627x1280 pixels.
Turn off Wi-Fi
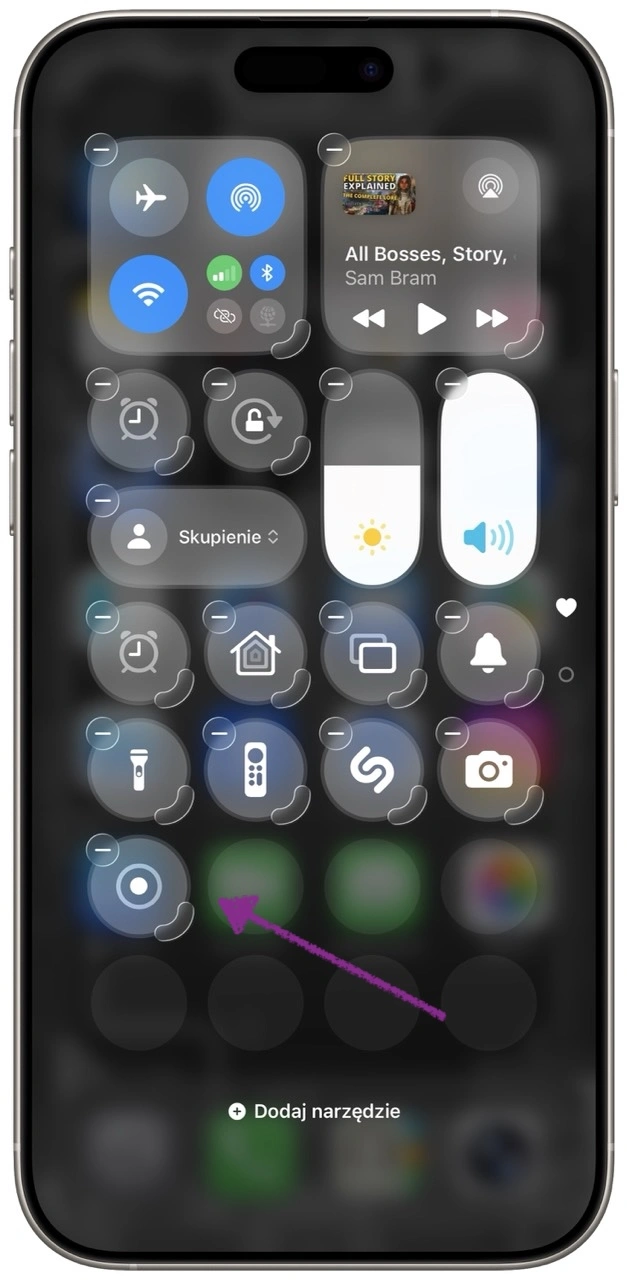pyautogui.click(x=149, y=294)
